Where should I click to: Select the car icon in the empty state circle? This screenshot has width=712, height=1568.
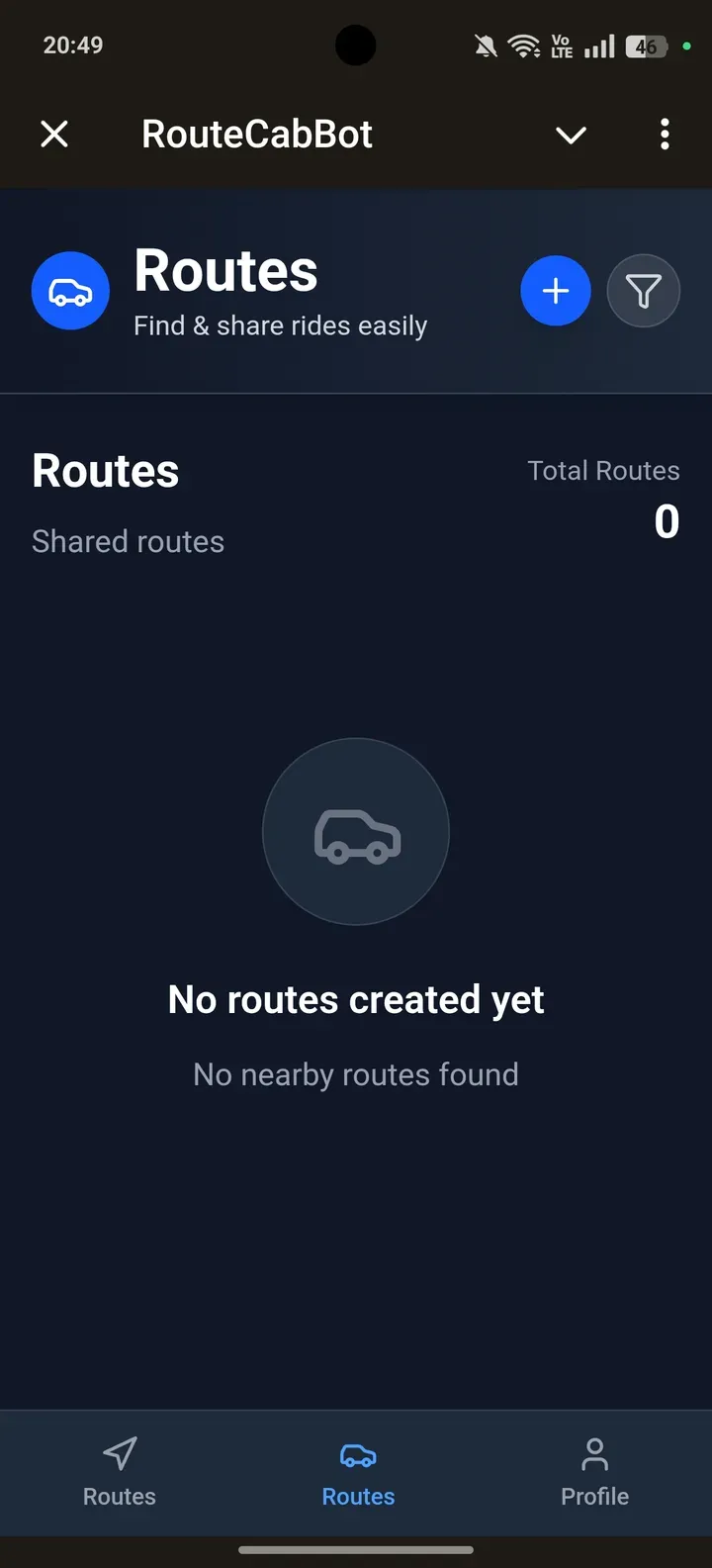tap(356, 832)
